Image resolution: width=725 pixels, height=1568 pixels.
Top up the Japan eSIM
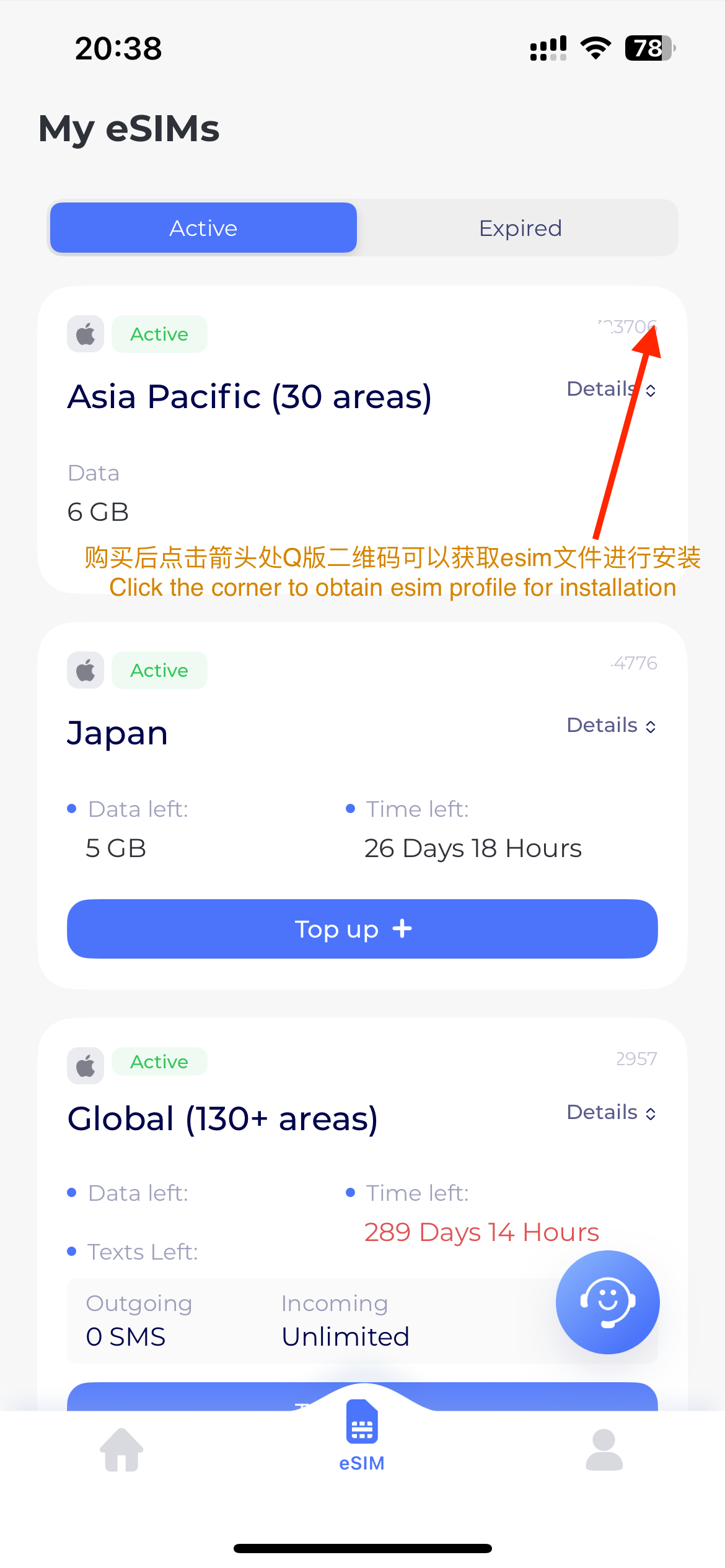tap(362, 929)
